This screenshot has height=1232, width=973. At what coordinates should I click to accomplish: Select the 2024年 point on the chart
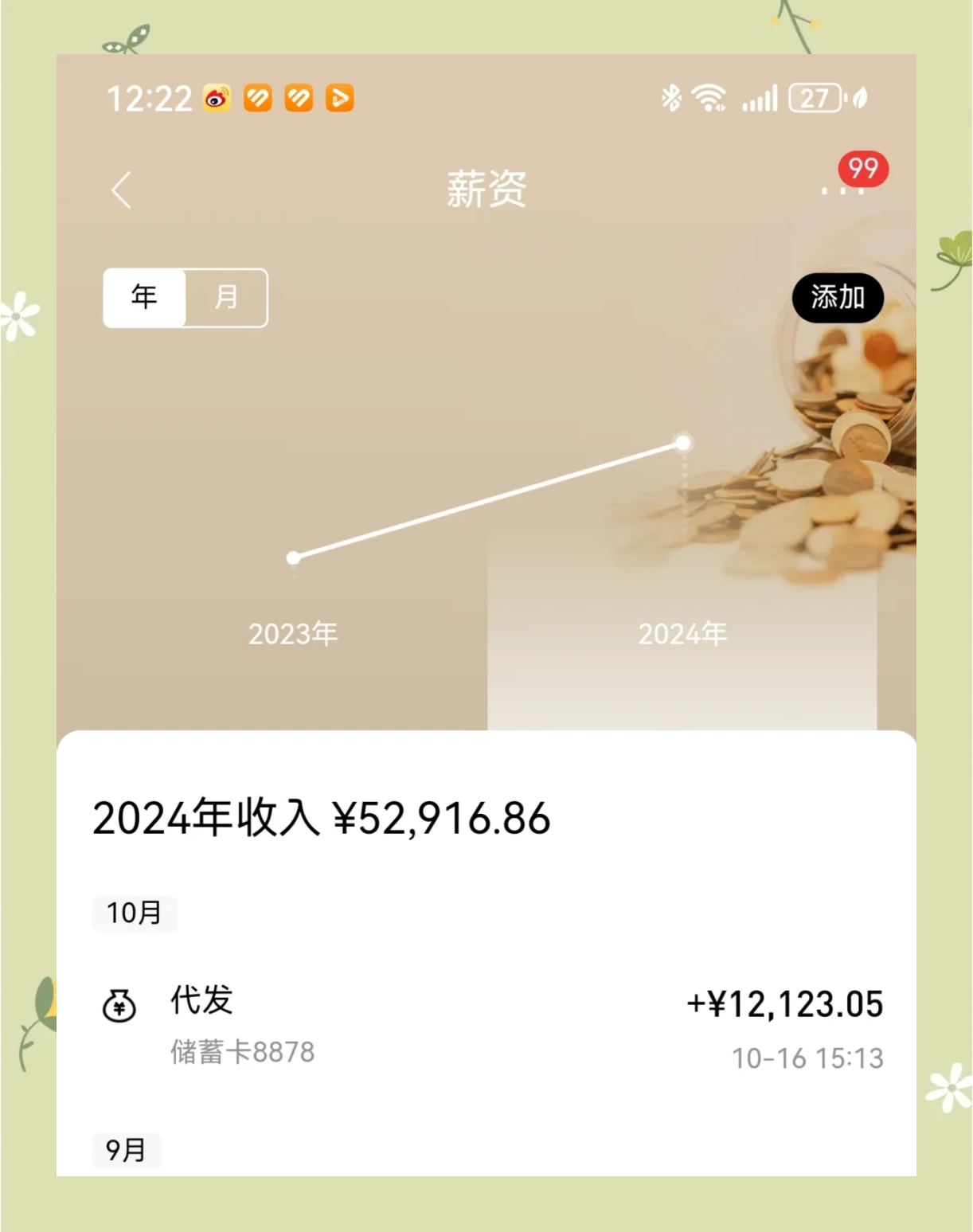tap(683, 441)
